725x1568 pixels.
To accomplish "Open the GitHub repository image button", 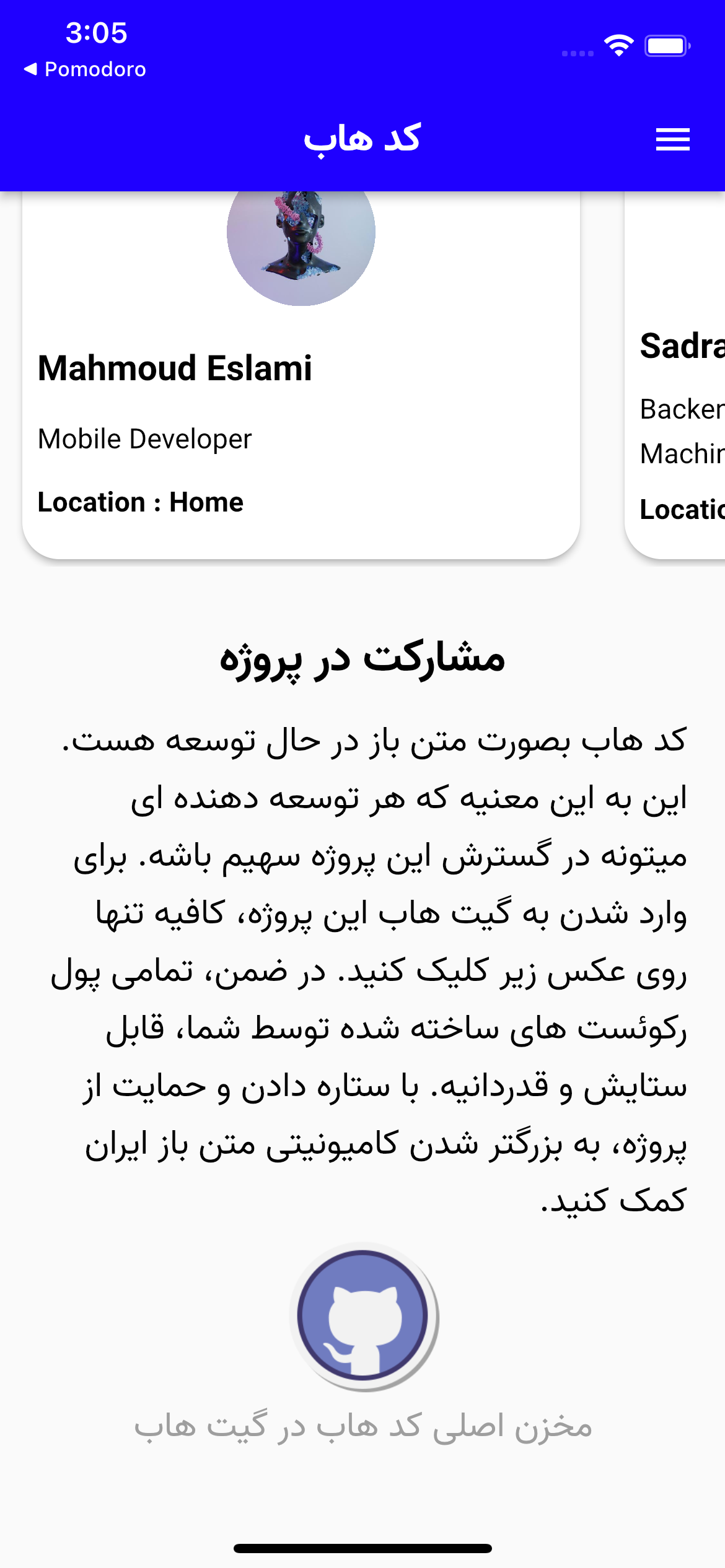I will click(364, 1315).
